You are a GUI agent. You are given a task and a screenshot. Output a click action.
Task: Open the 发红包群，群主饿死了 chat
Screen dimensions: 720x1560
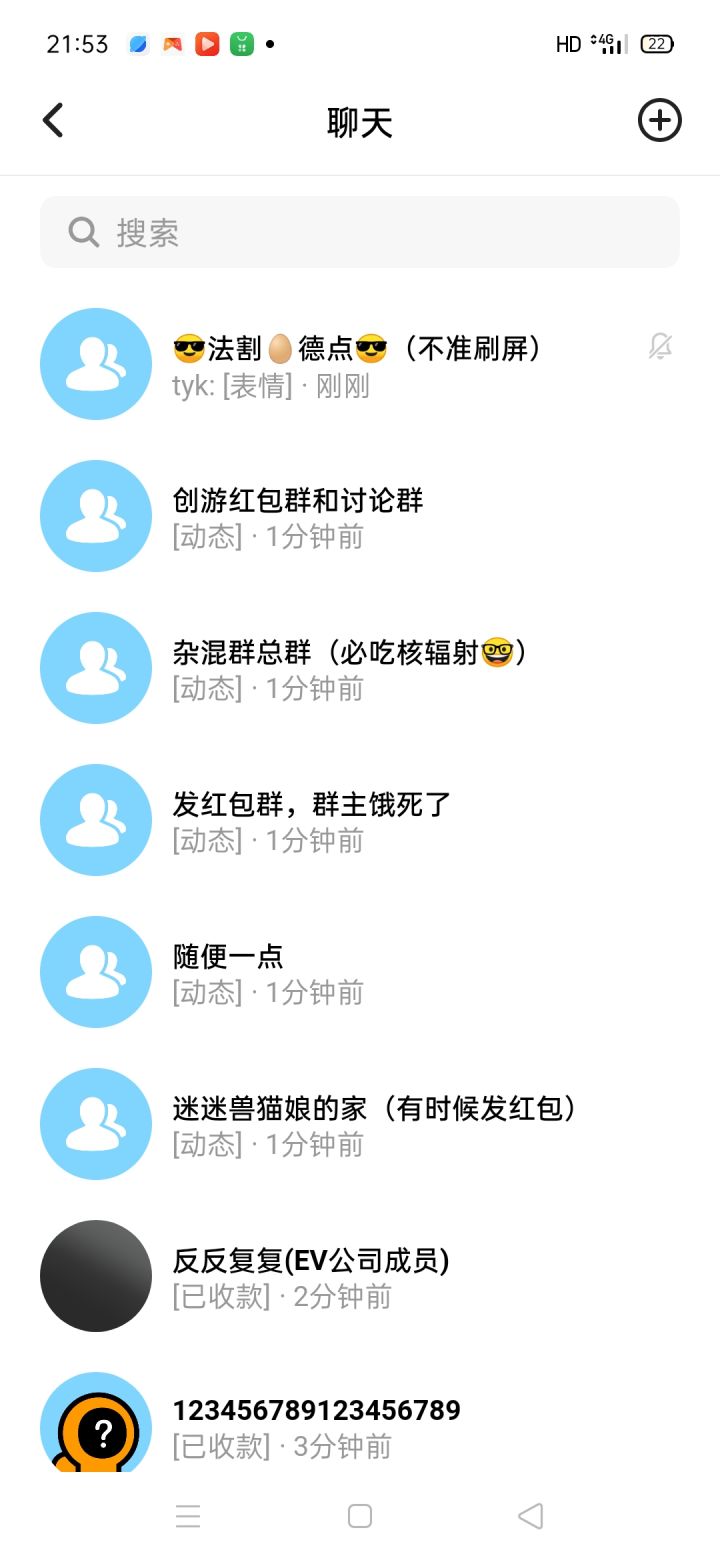coord(360,820)
